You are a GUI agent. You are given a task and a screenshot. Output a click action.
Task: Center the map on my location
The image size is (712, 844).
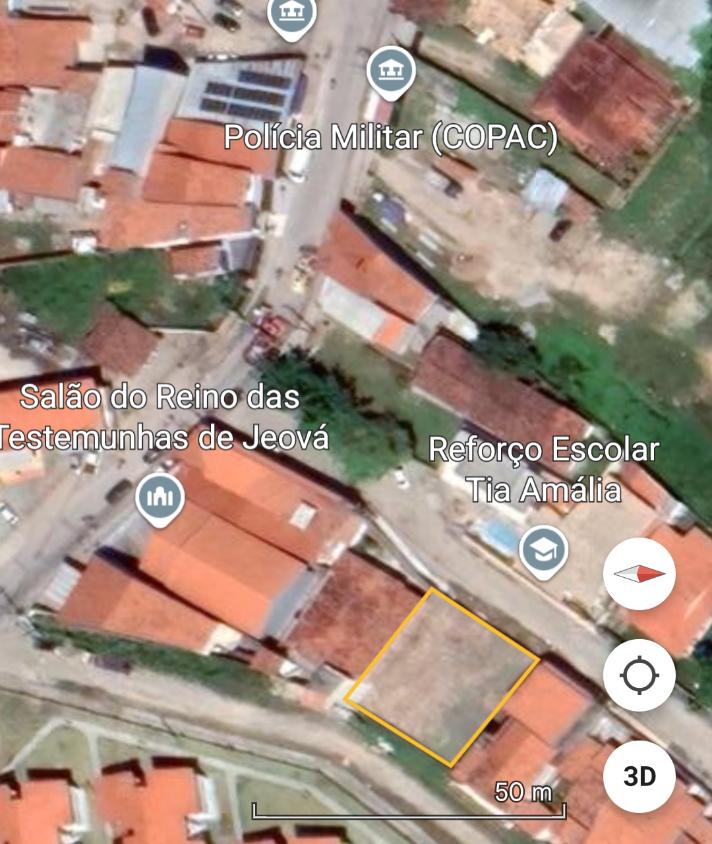(639, 676)
